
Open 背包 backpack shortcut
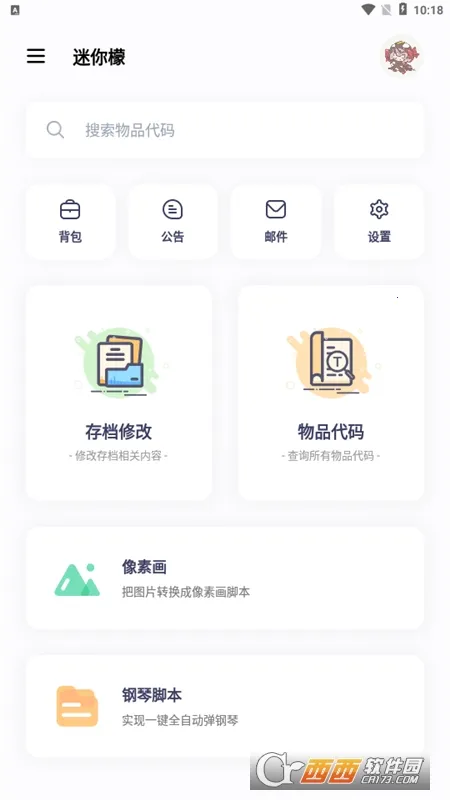[x=70, y=222]
